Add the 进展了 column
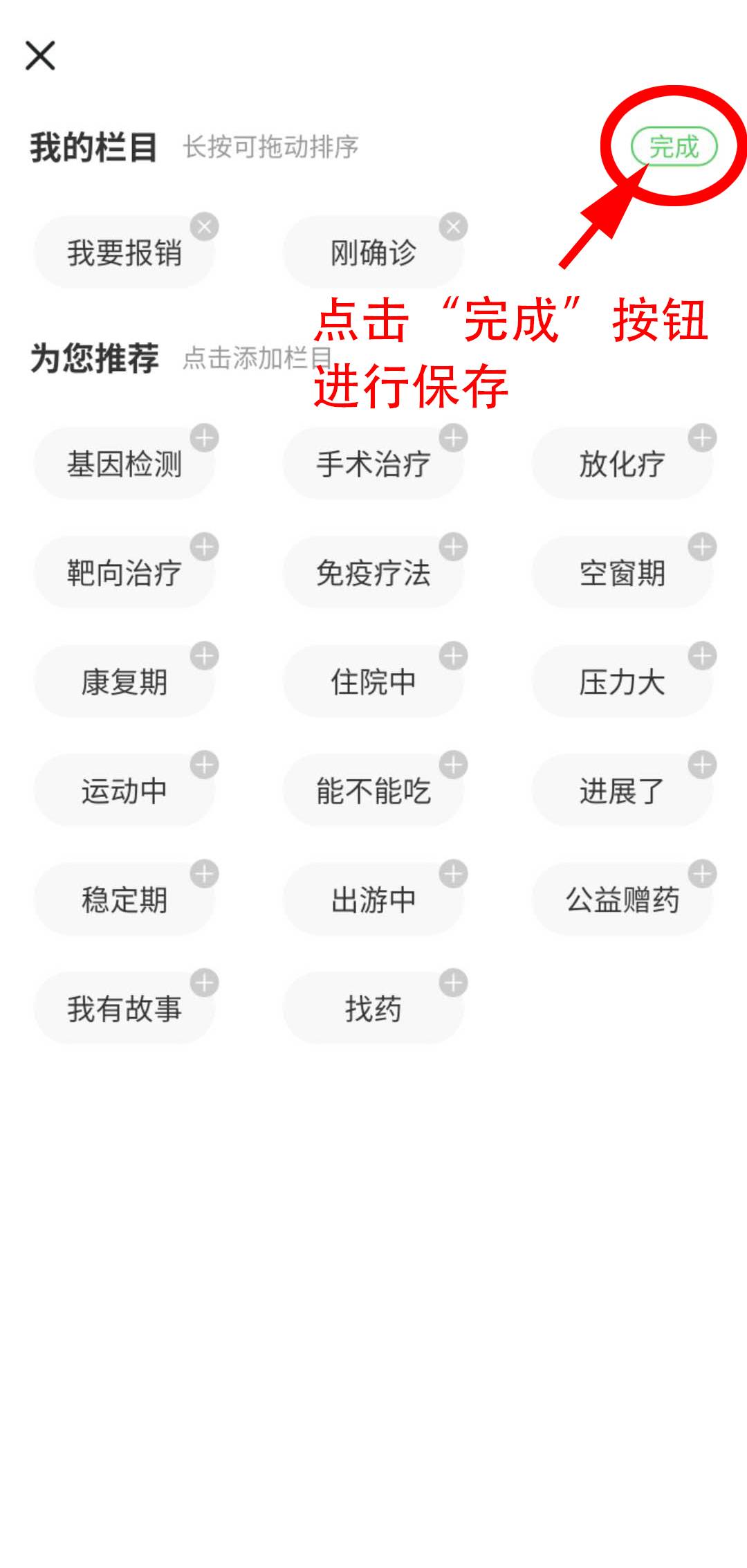Screen dimensions: 747x1568 (x=622, y=791)
